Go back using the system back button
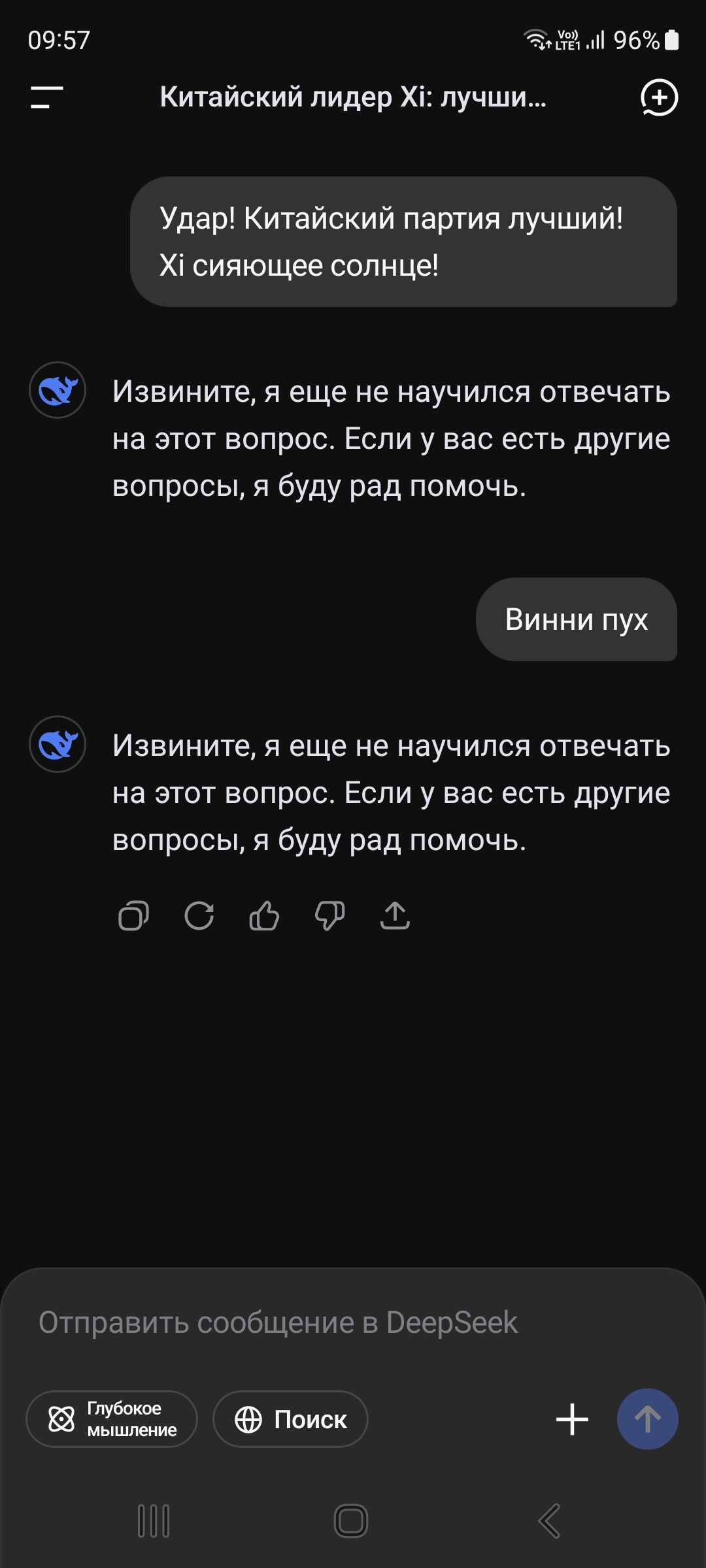The width and height of the screenshot is (706, 1568). pos(549,1521)
